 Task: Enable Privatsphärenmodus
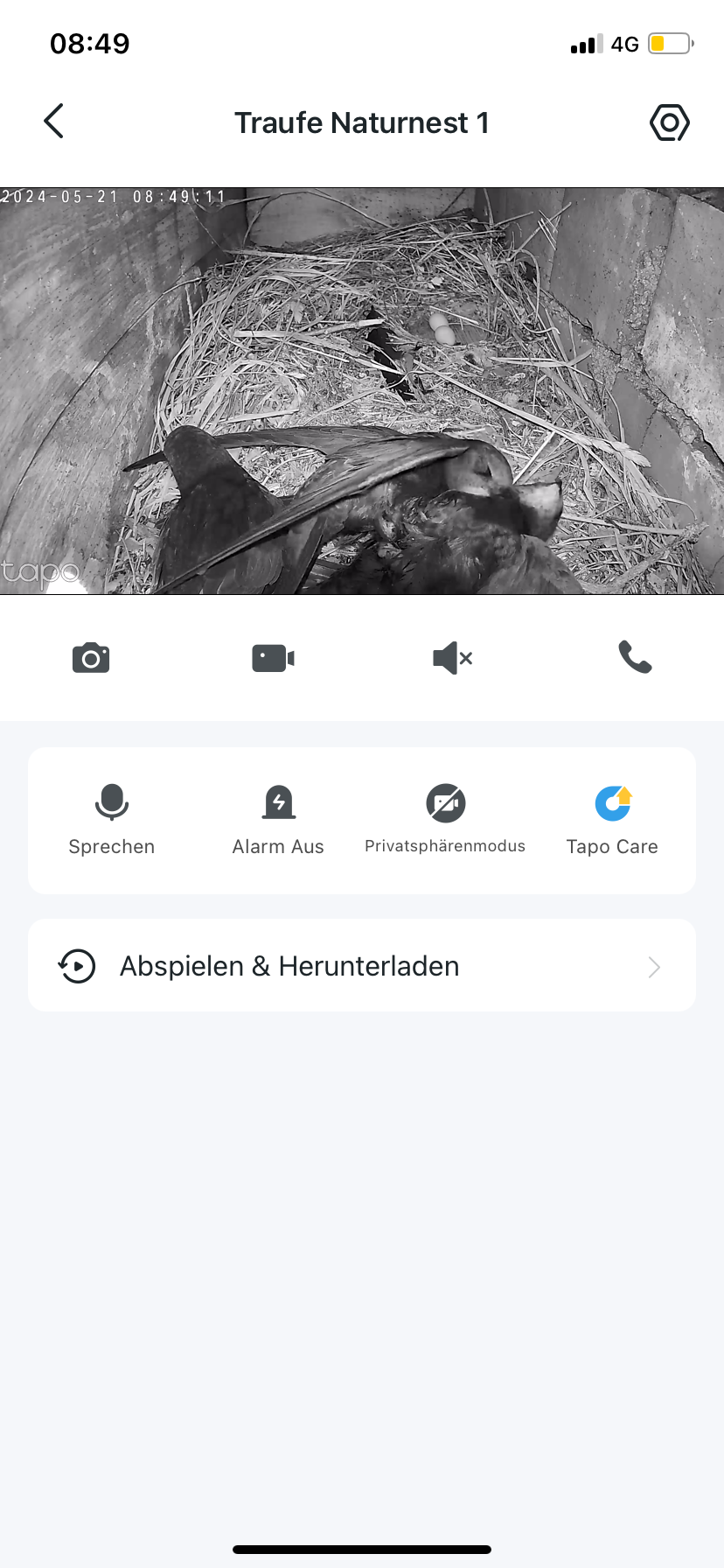pos(445,820)
